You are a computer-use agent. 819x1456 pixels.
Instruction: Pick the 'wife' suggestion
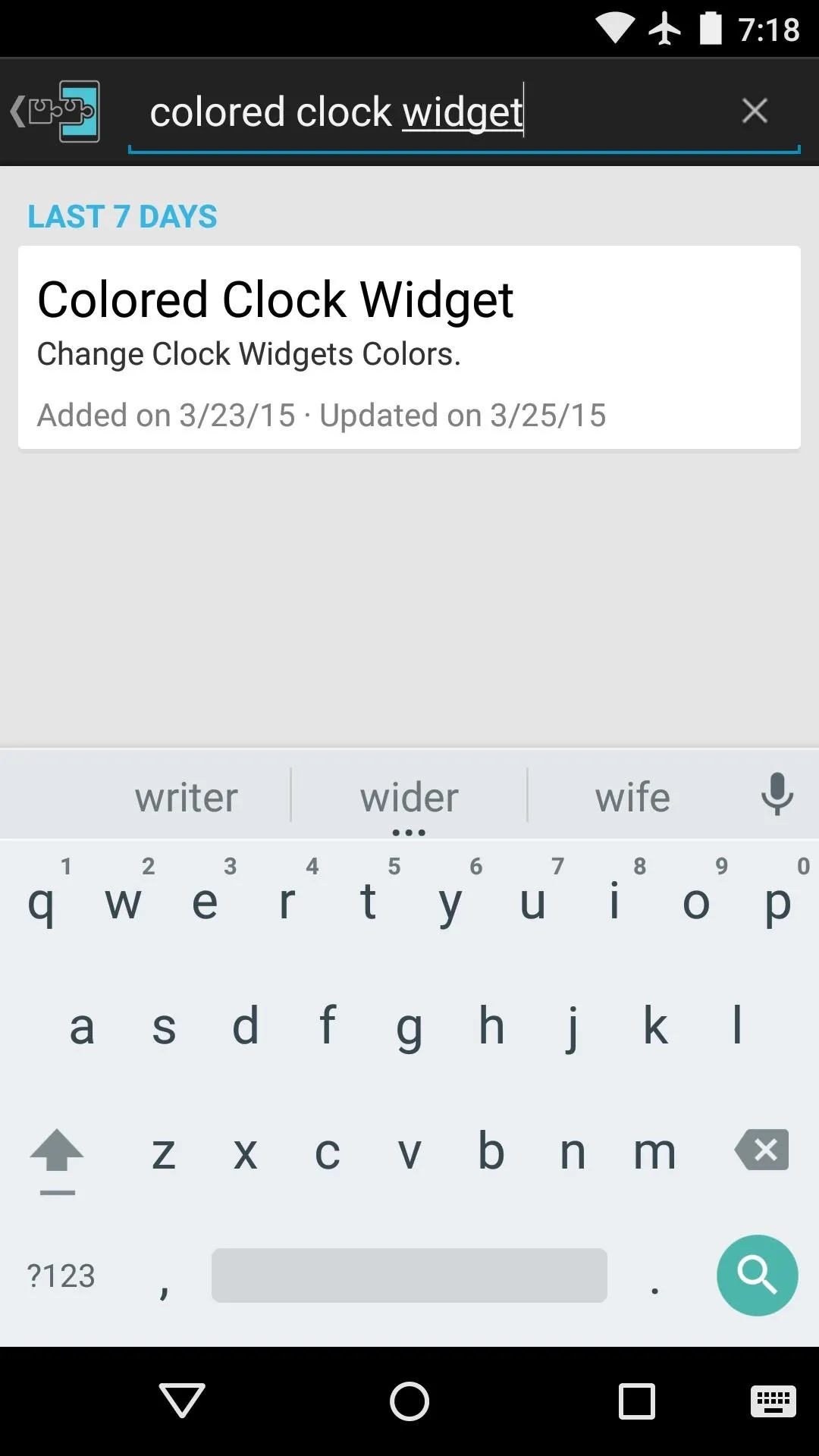(632, 797)
